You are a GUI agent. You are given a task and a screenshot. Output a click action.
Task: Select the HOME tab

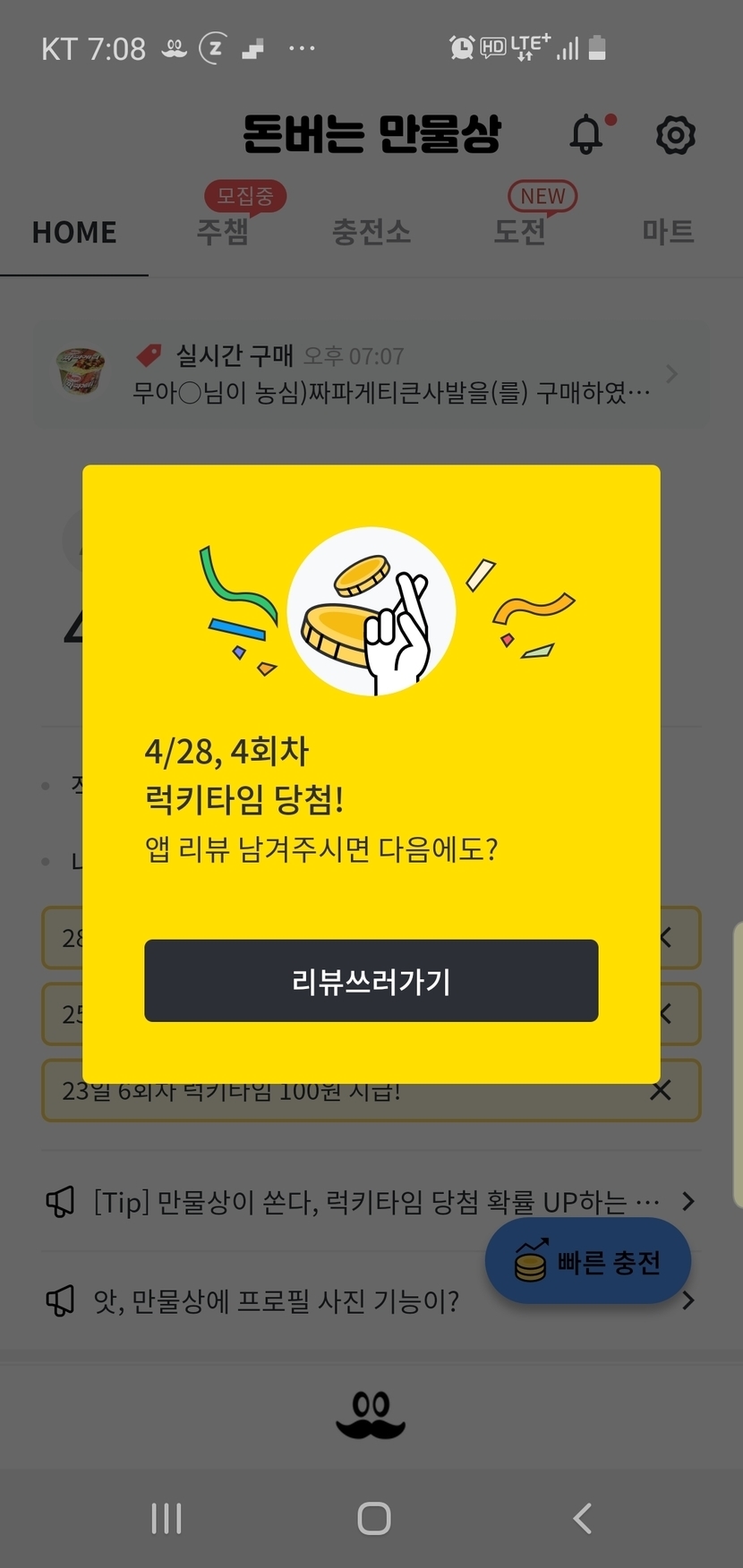[74, 233]
